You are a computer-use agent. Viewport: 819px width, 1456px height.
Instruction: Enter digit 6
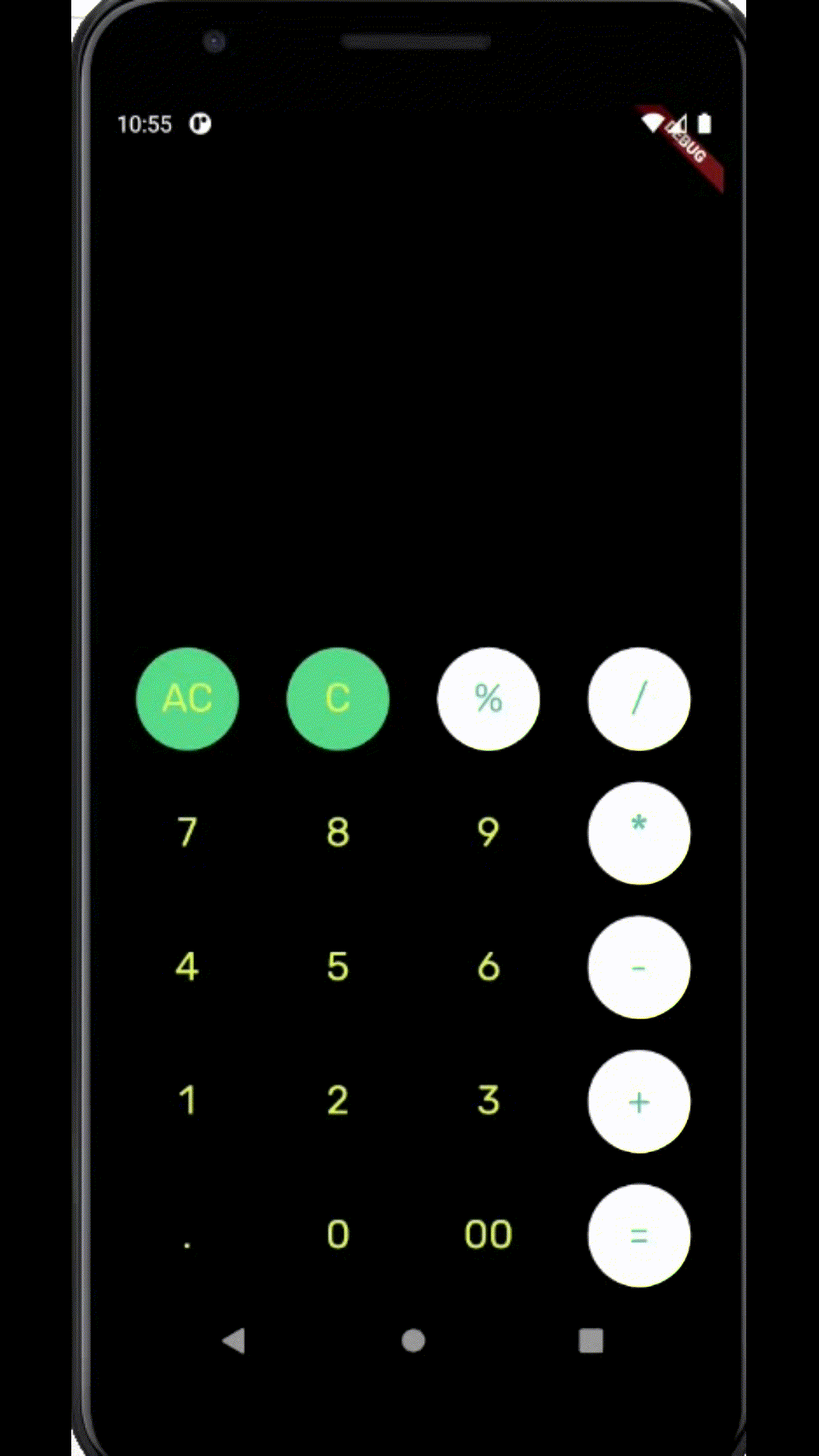[488, 967]
